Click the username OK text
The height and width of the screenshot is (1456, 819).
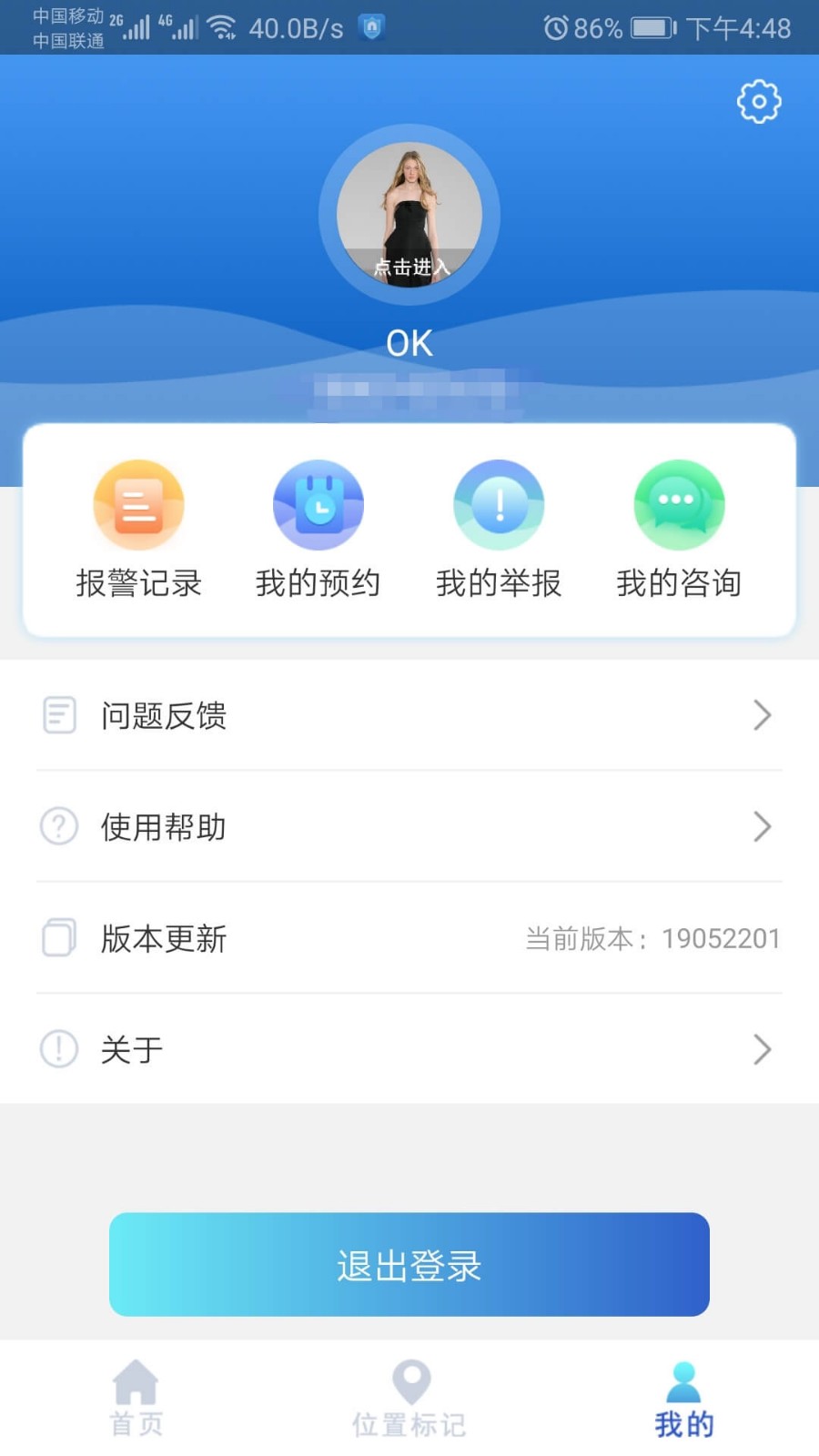[409, 342]
